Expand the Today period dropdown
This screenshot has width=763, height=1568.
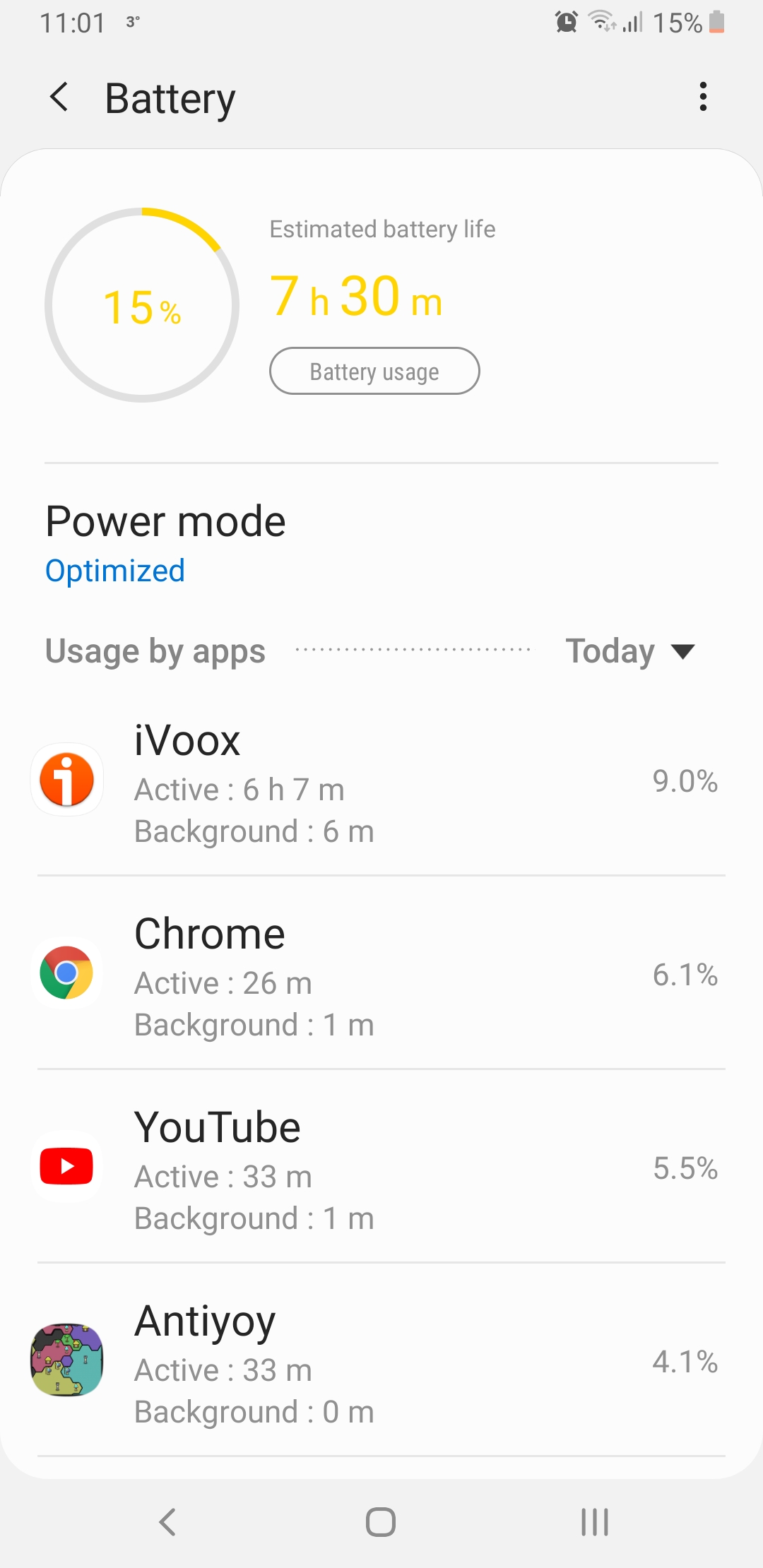(x=630, y=651)
